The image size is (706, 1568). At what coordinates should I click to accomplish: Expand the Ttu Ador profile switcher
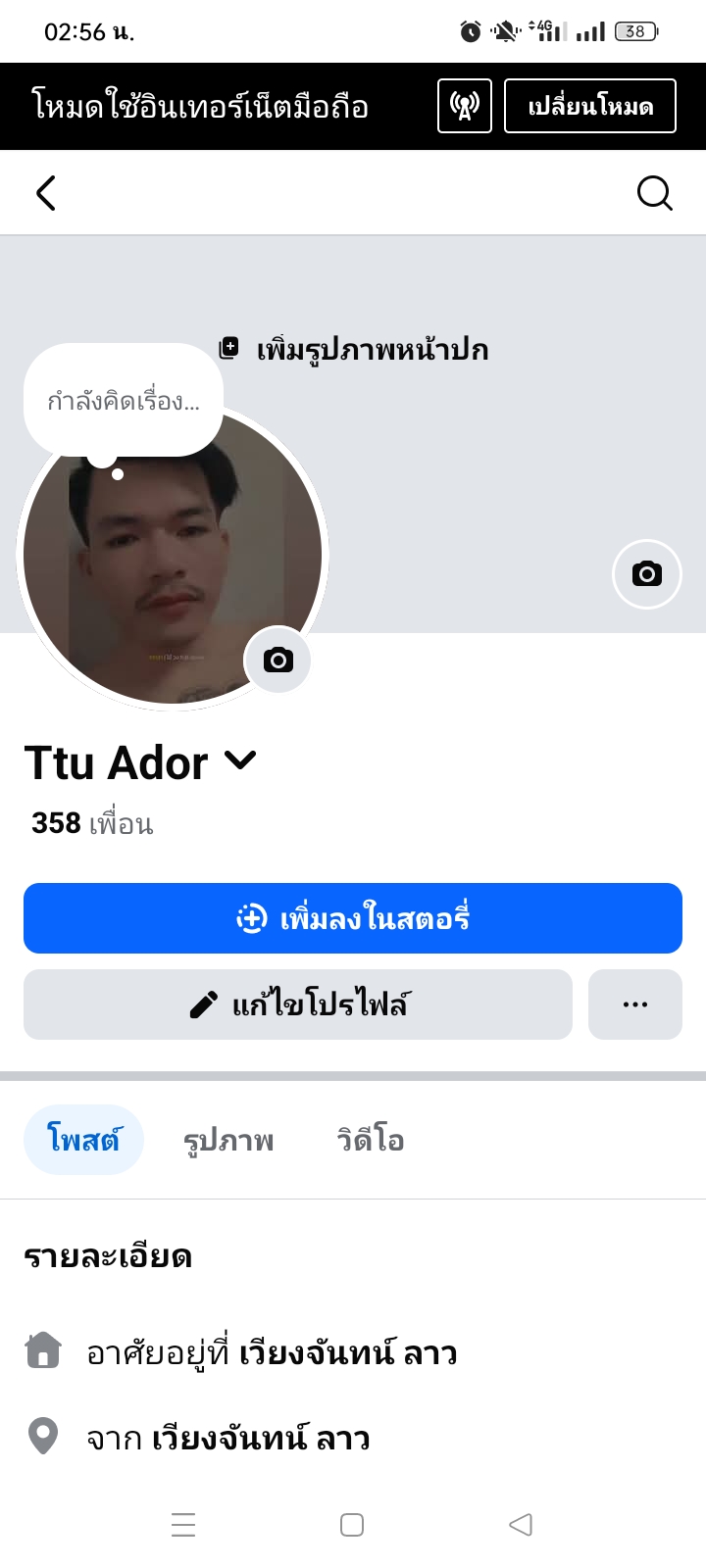(x=239, y=760)
